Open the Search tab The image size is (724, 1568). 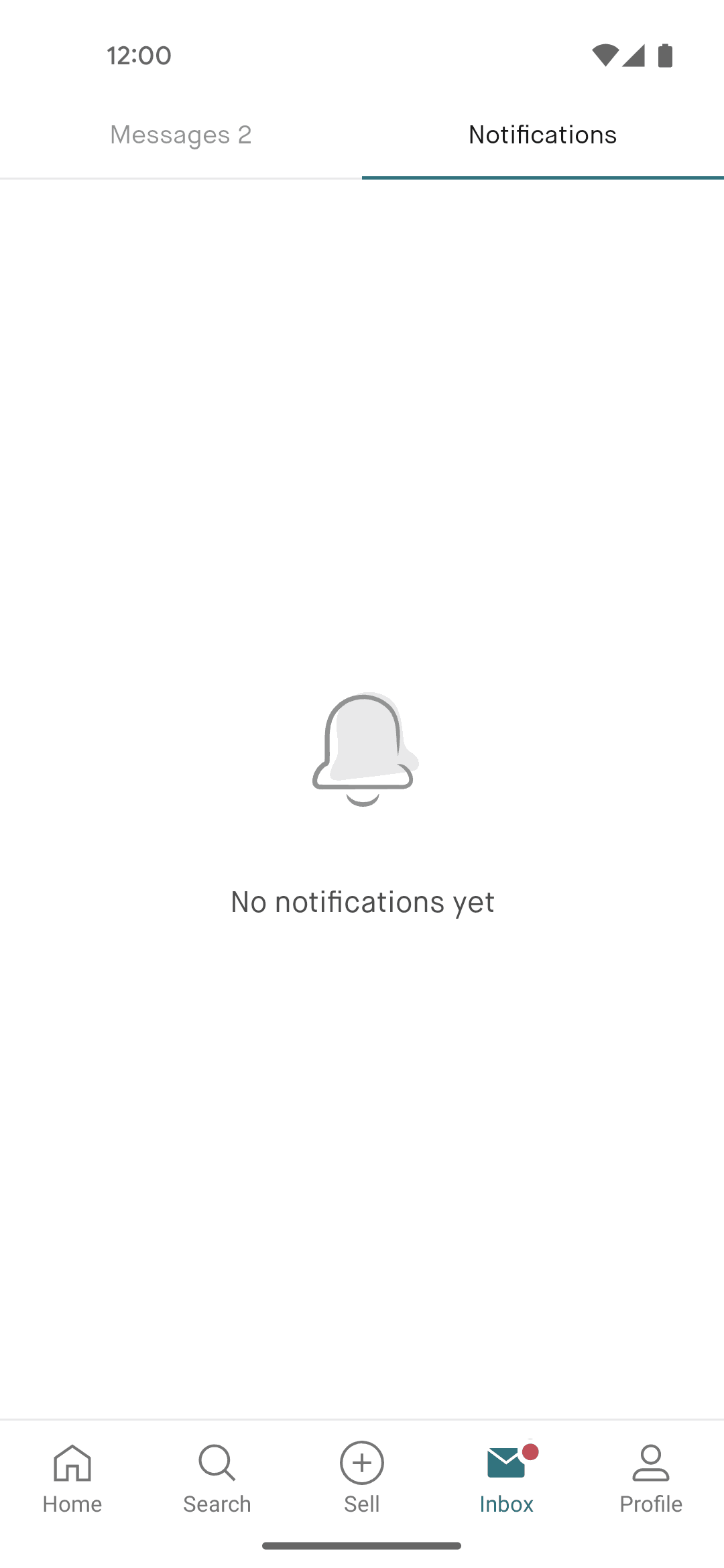[x=217, y=1478]
